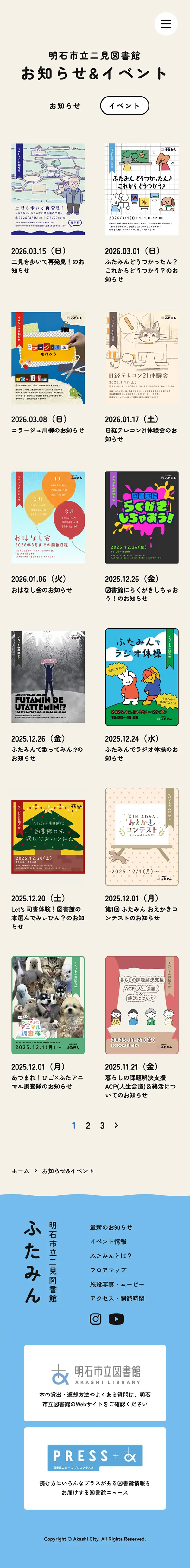Open the PRESS+ library news banner
The width and height of the screenshot is (190, 1568).
coord(95,1466)
